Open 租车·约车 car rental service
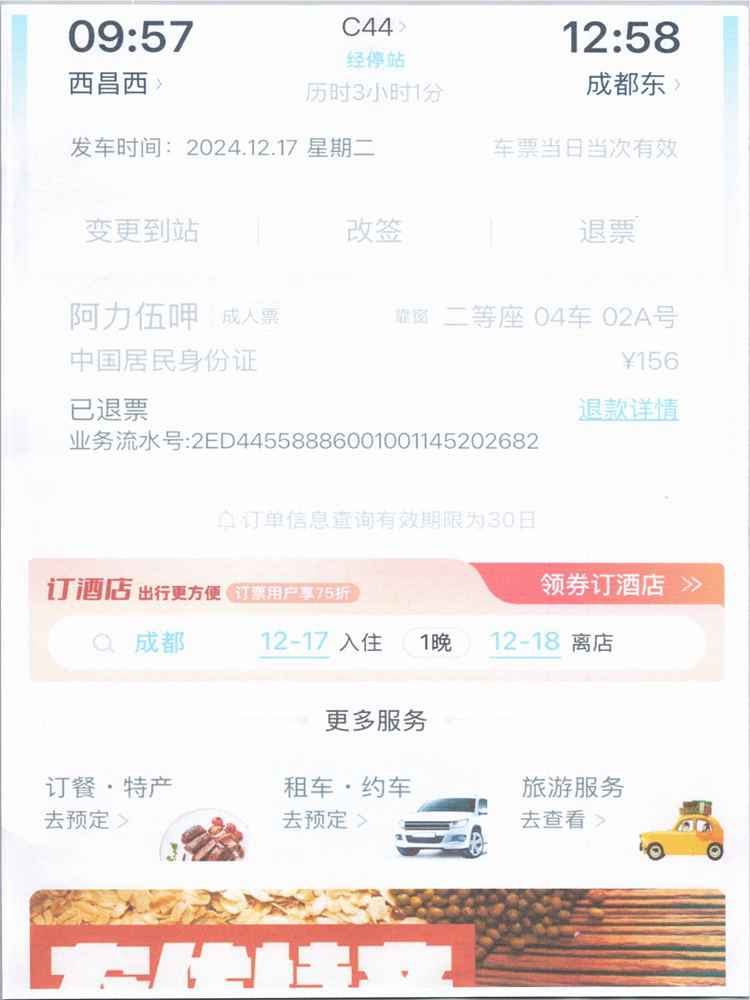The image size is (750, 1000). pos(346,802)
